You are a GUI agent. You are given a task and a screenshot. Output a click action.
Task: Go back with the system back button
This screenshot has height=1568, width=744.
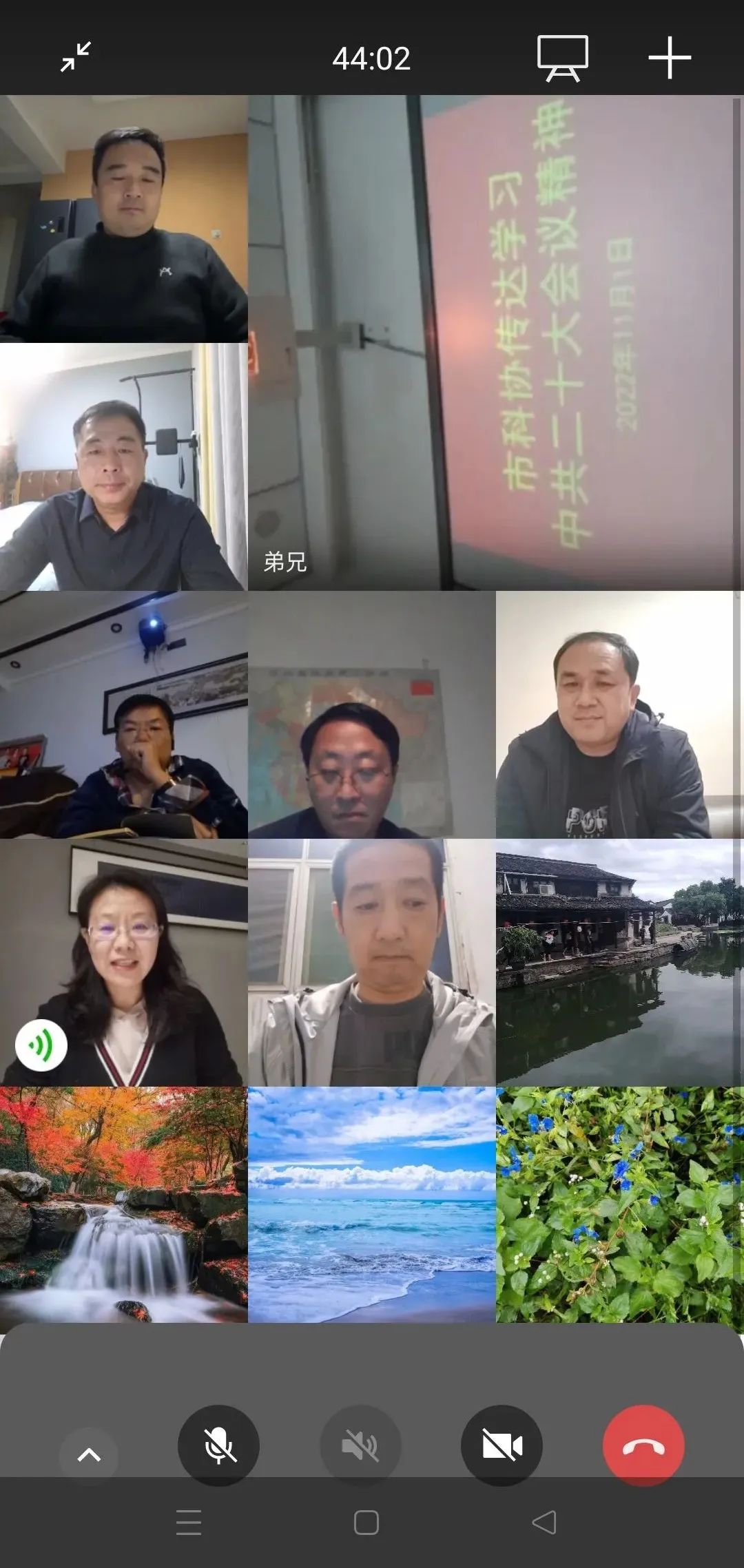coord(544,1522)
